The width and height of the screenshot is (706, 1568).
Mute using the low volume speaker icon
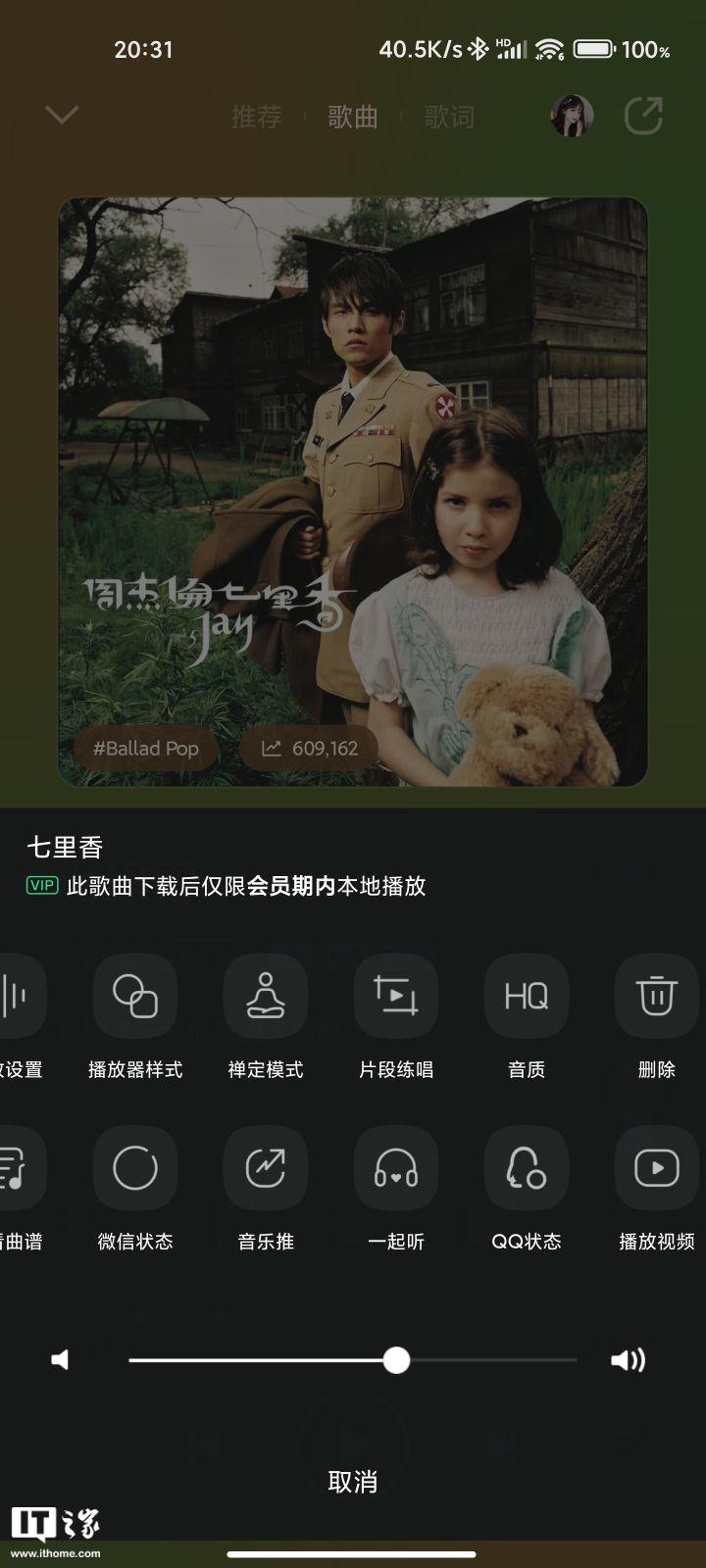click(x=61, y=1360)
